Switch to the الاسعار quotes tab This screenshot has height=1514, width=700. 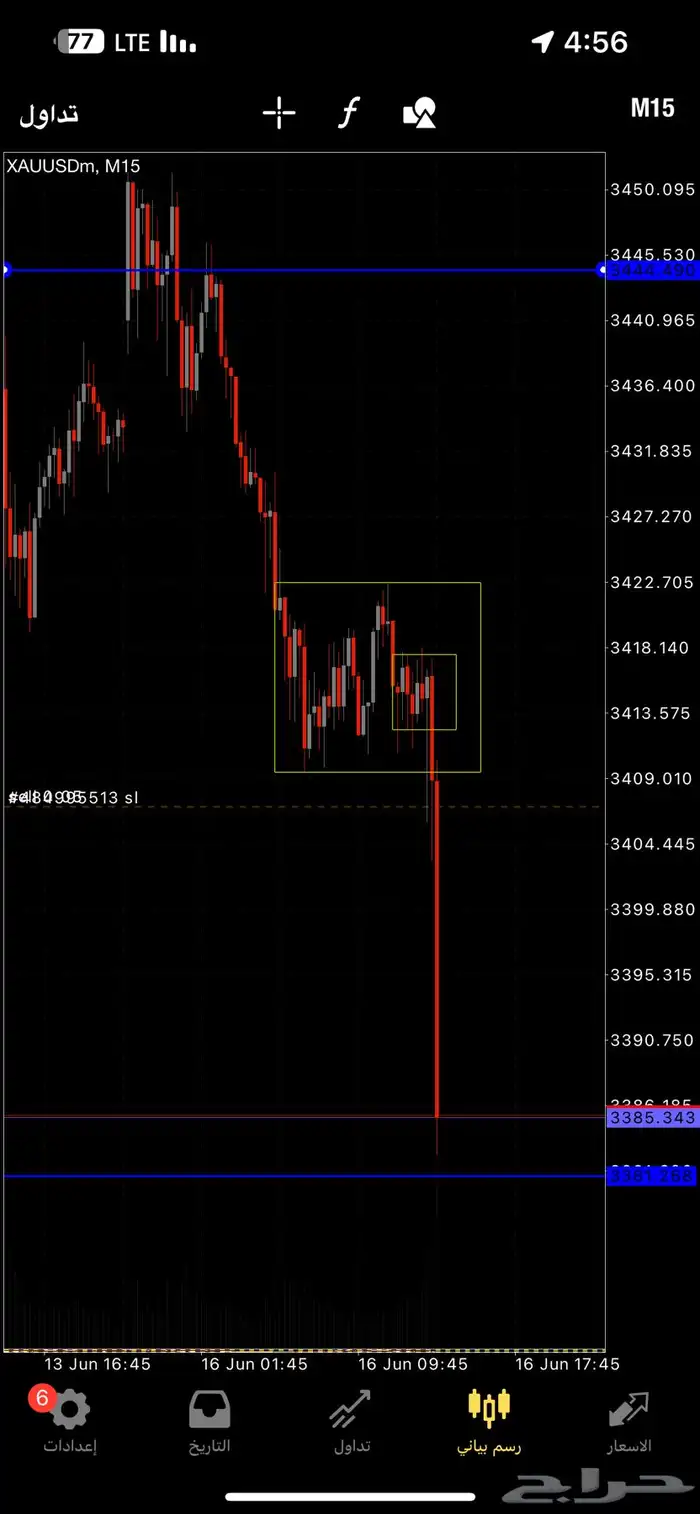coord(629,1421)
